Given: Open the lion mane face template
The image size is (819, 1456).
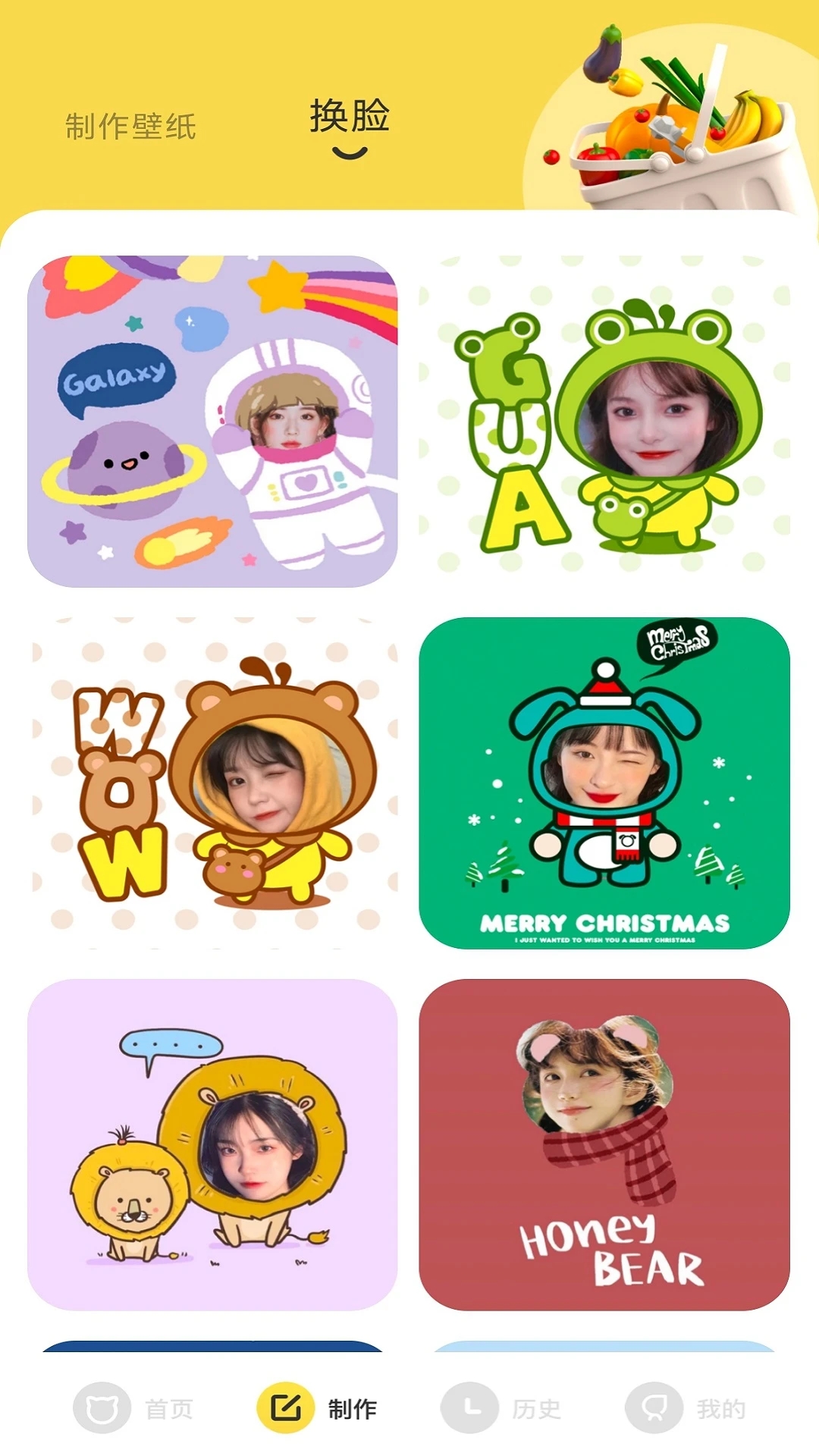Looking at the screenshot, I should point(212,1144).
